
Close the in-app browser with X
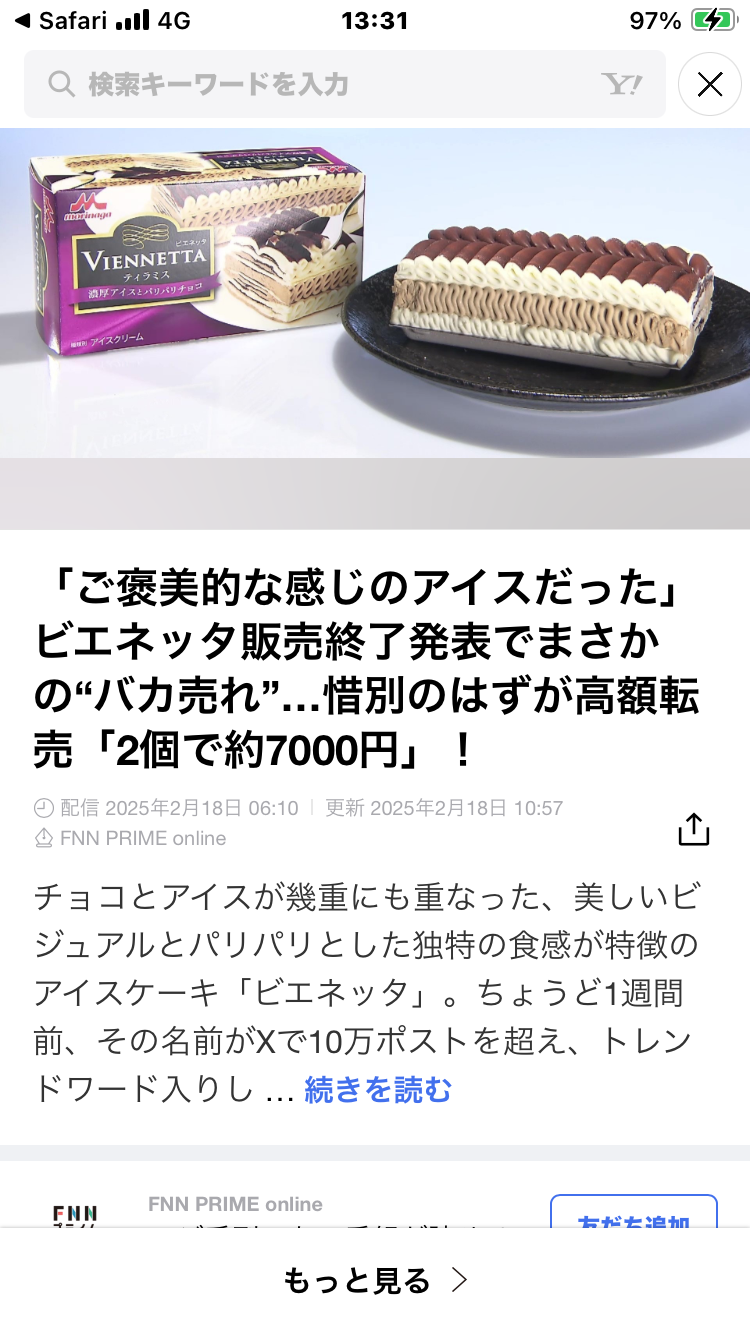709,85
